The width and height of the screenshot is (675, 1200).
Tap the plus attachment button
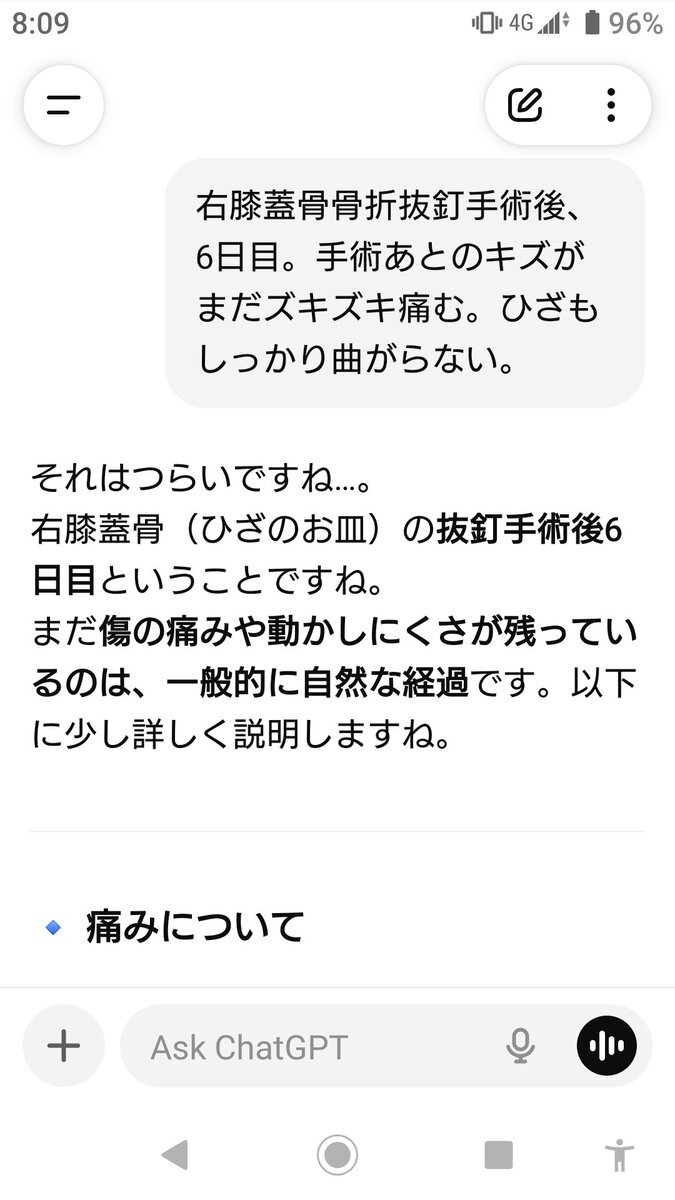click(64, 1046)
